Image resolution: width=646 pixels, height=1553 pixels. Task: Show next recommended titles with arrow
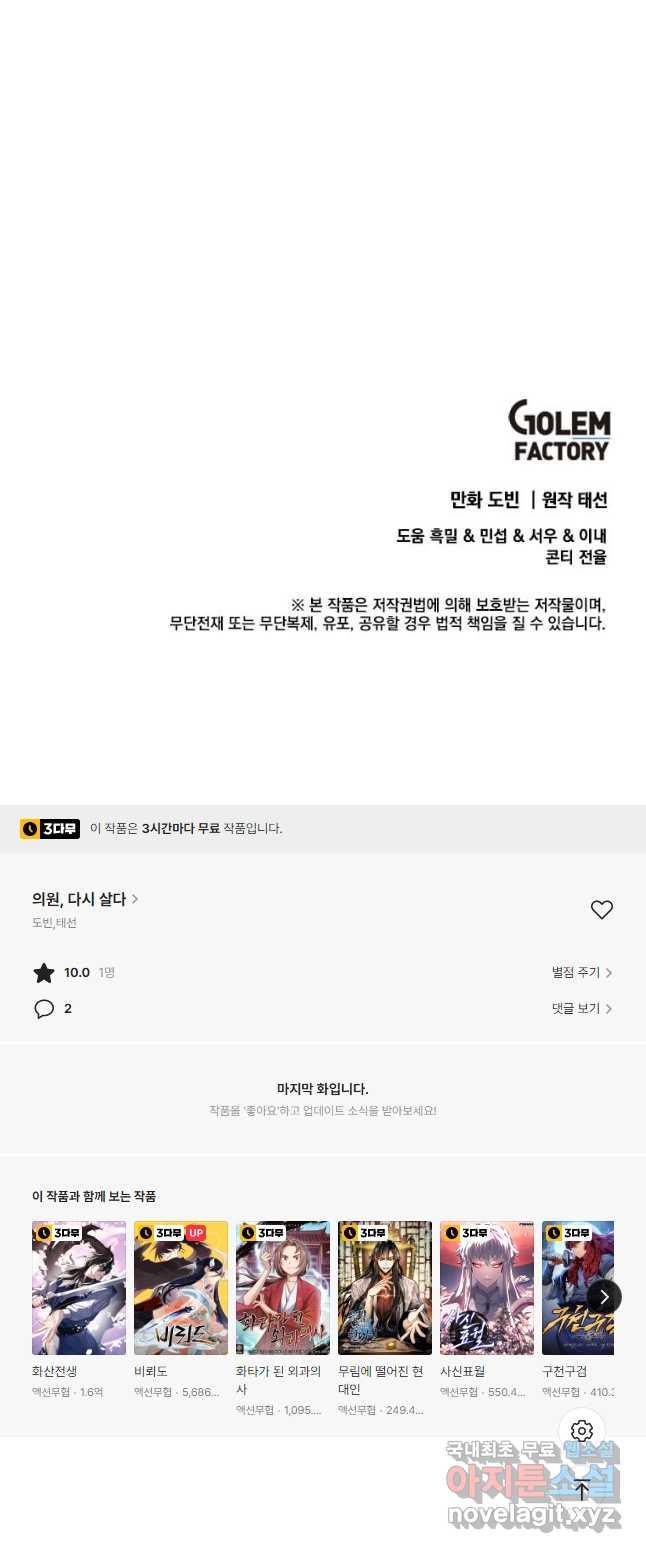point(603,1297)
